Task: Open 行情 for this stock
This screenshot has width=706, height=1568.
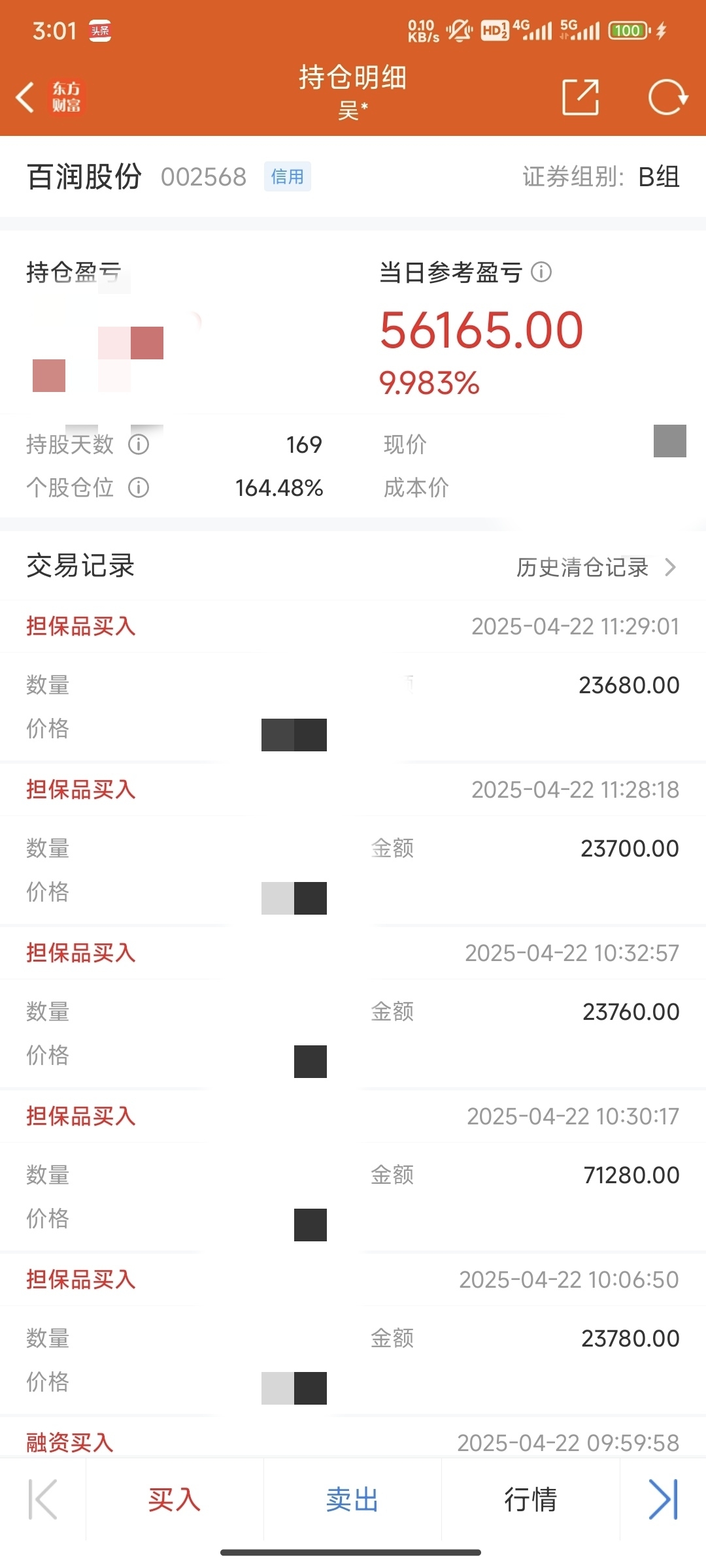Action: [x=530, y=1499]
